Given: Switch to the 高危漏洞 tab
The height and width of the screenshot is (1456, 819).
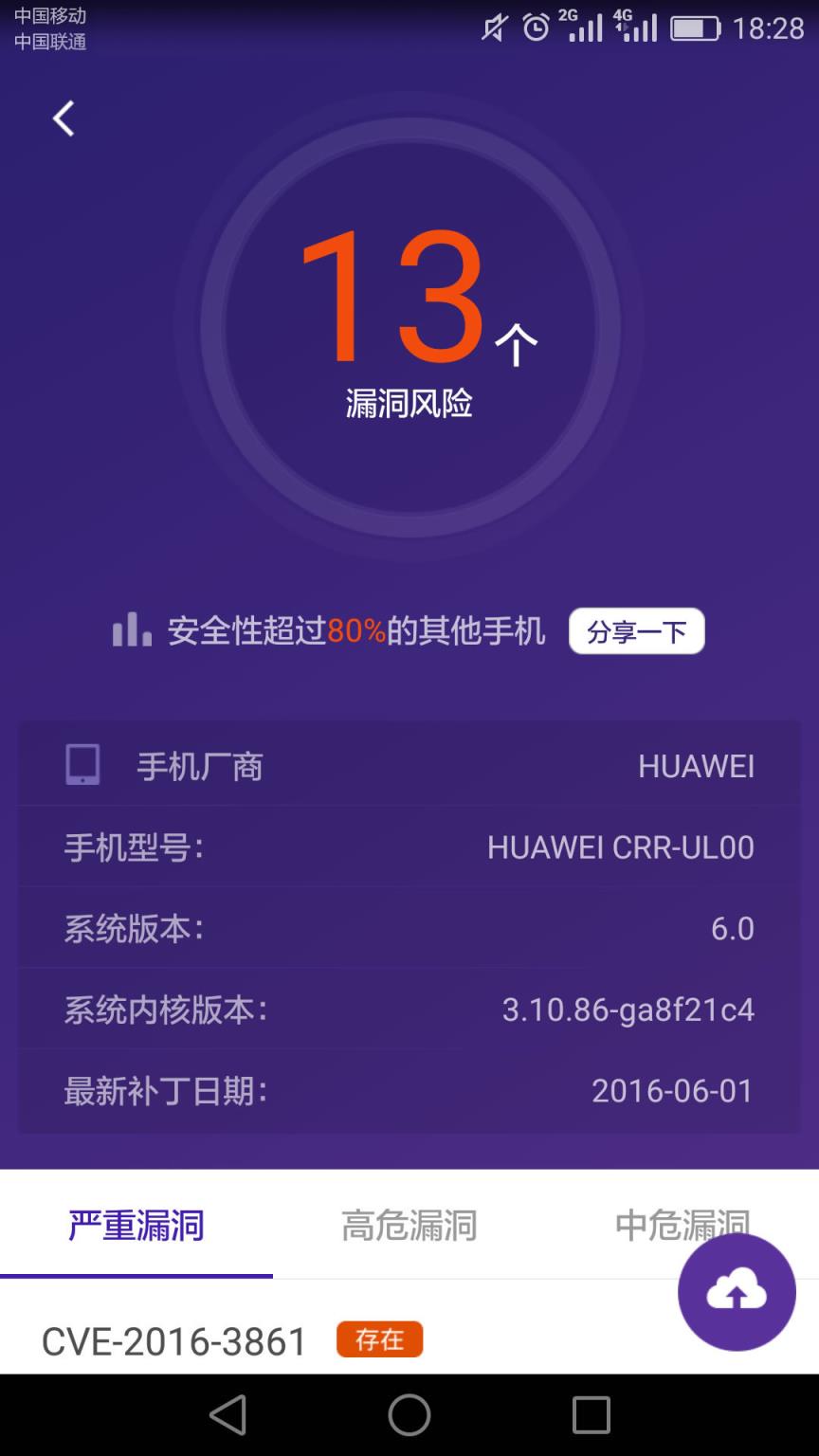Looking at the screenshot, I should click(x=408, y=1225).
